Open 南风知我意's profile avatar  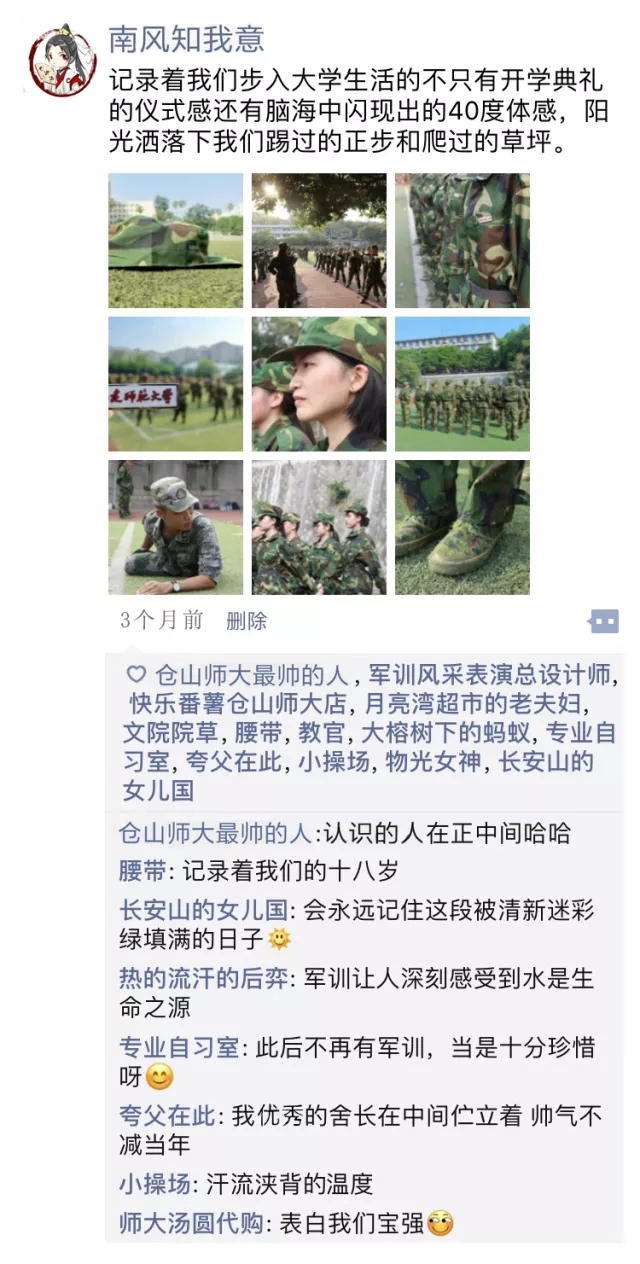(x=62, y=61)
